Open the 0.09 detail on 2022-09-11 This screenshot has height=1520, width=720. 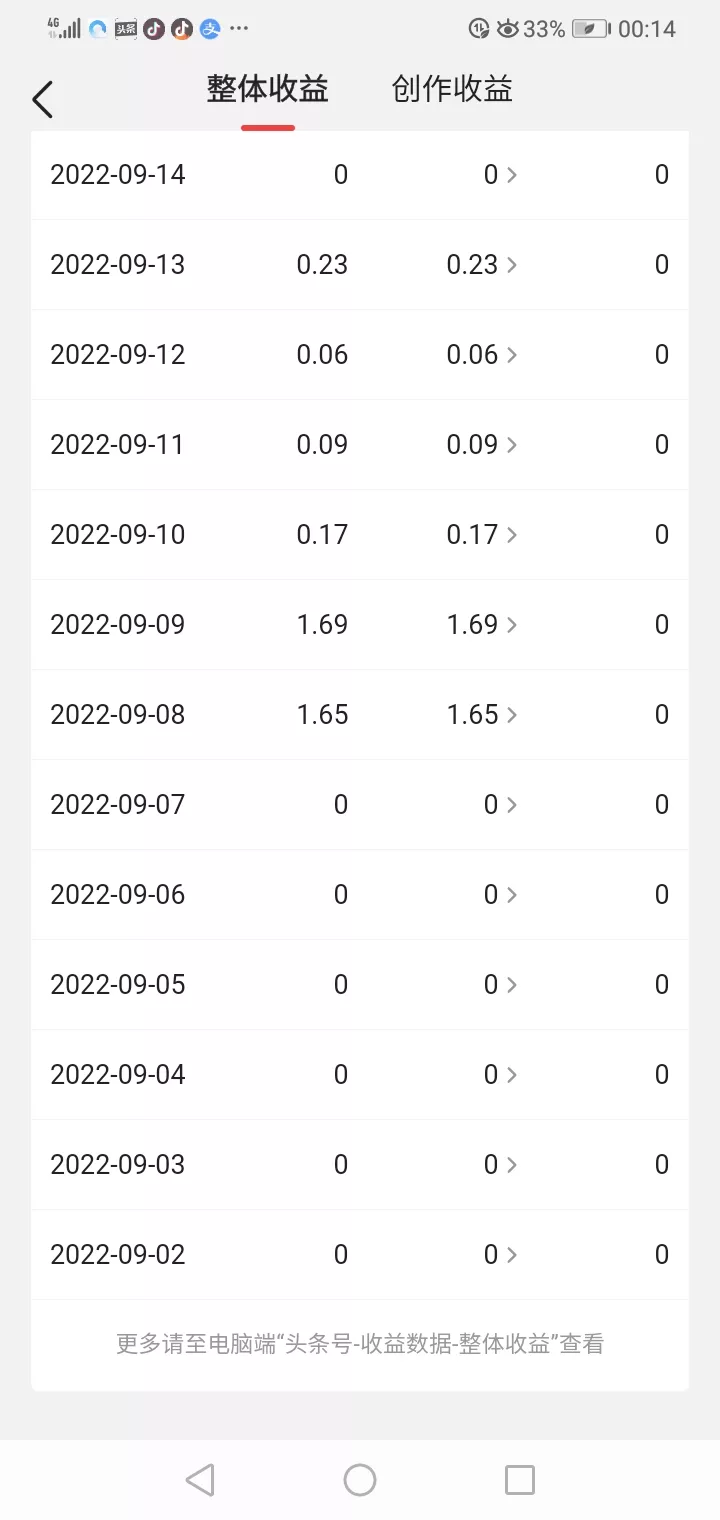click(x=482, y=445)
